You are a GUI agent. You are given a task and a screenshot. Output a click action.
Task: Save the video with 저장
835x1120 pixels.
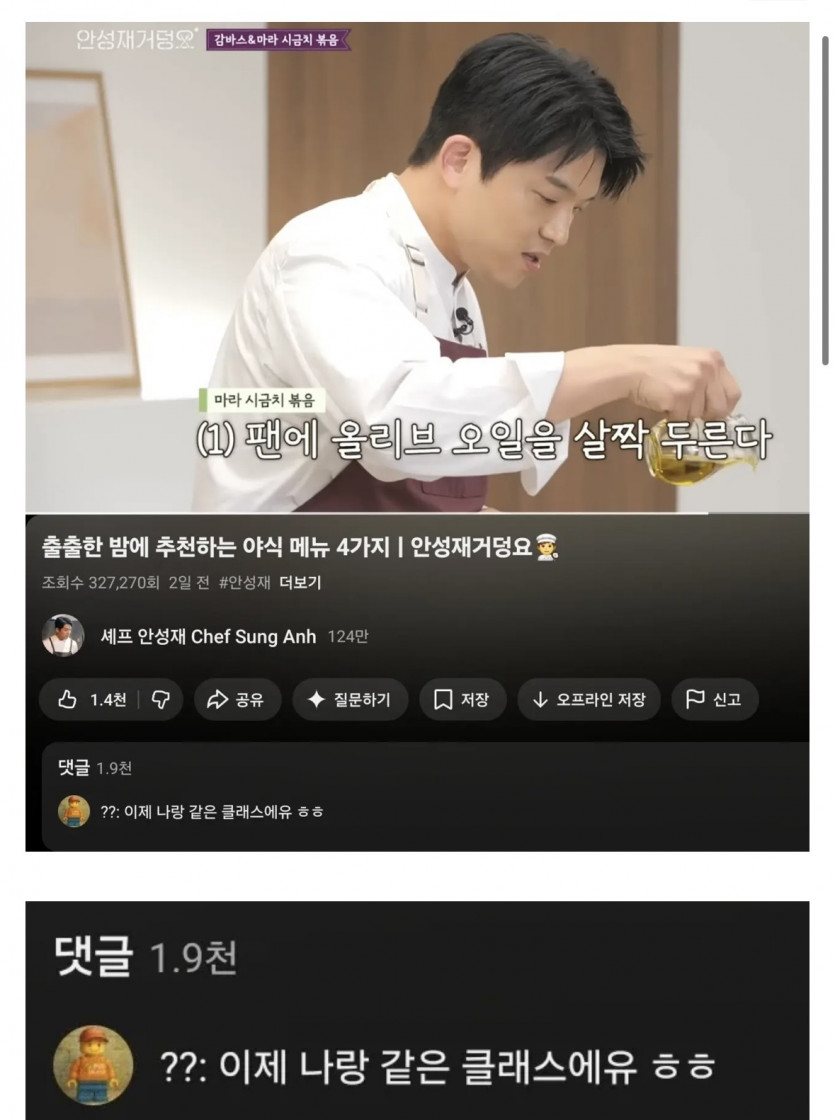tap(462, 699)
